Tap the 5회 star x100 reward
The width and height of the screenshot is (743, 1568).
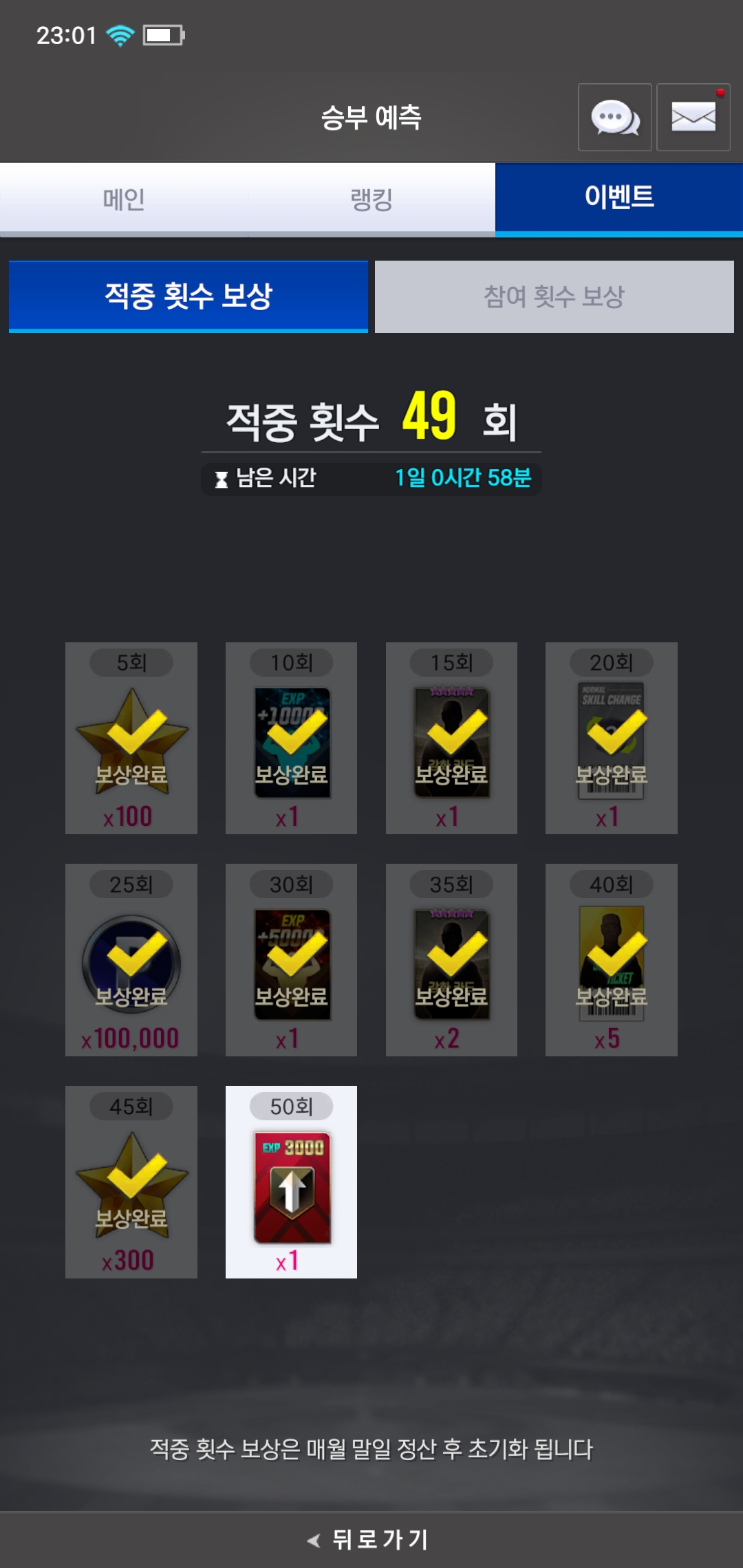pyautogui.click(x=131, y=738)
